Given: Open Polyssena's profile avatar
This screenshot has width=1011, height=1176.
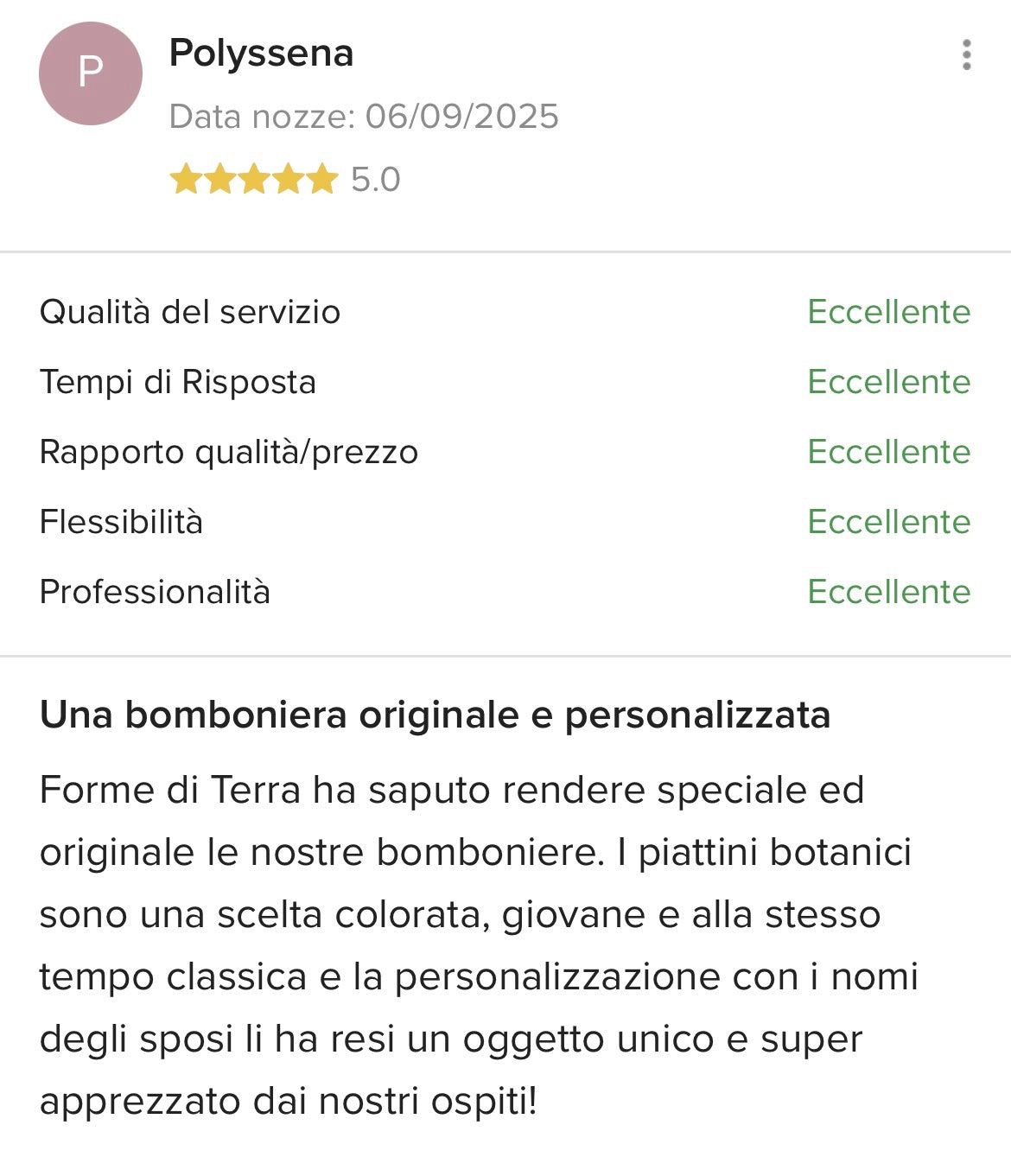Looking at the screenshot, I should 91,73.
